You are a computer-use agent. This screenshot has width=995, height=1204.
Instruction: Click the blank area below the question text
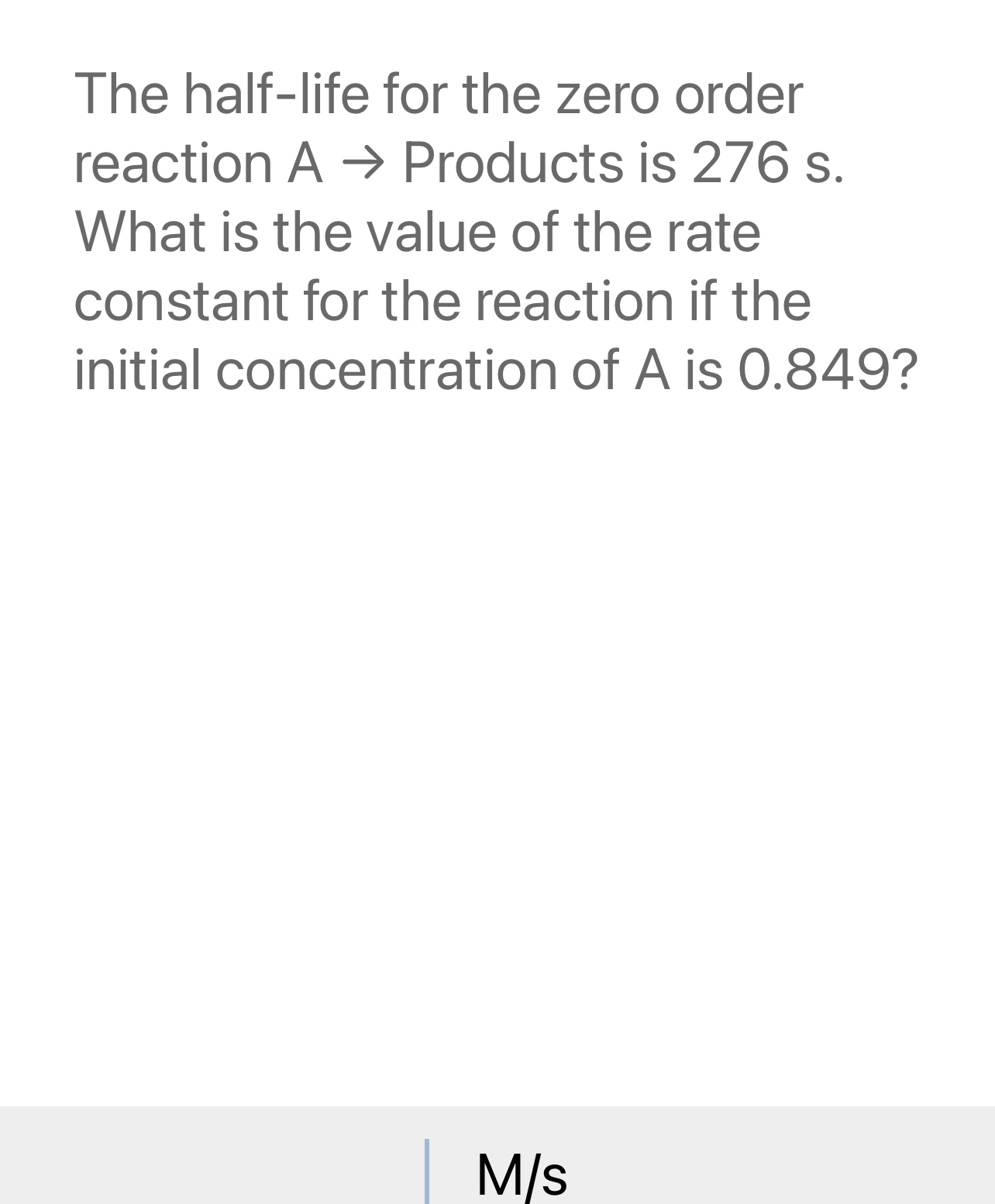(x=496, y=698)
